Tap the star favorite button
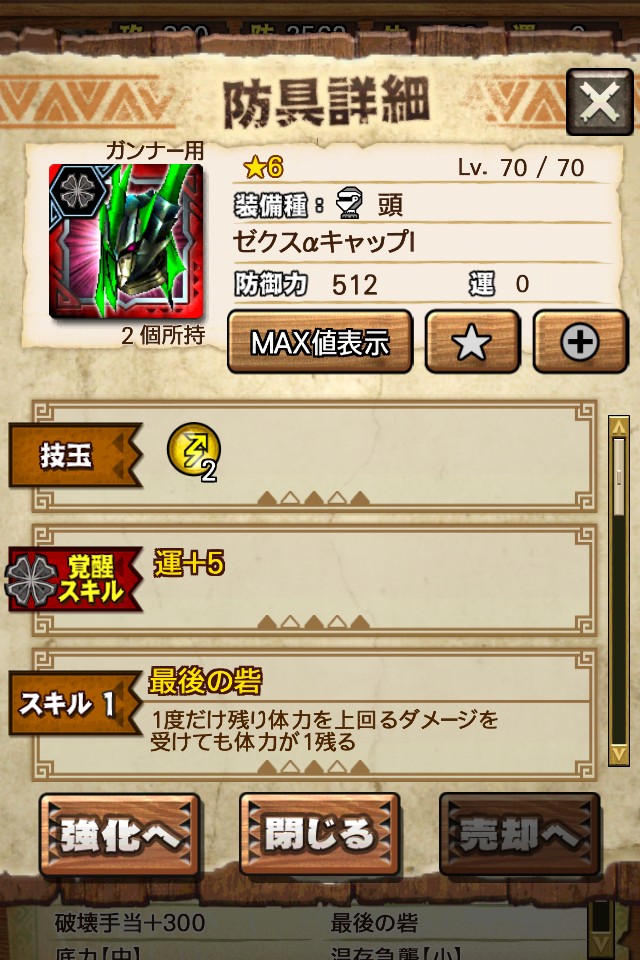This screenshot has width=640, height=960. [472, 342]
